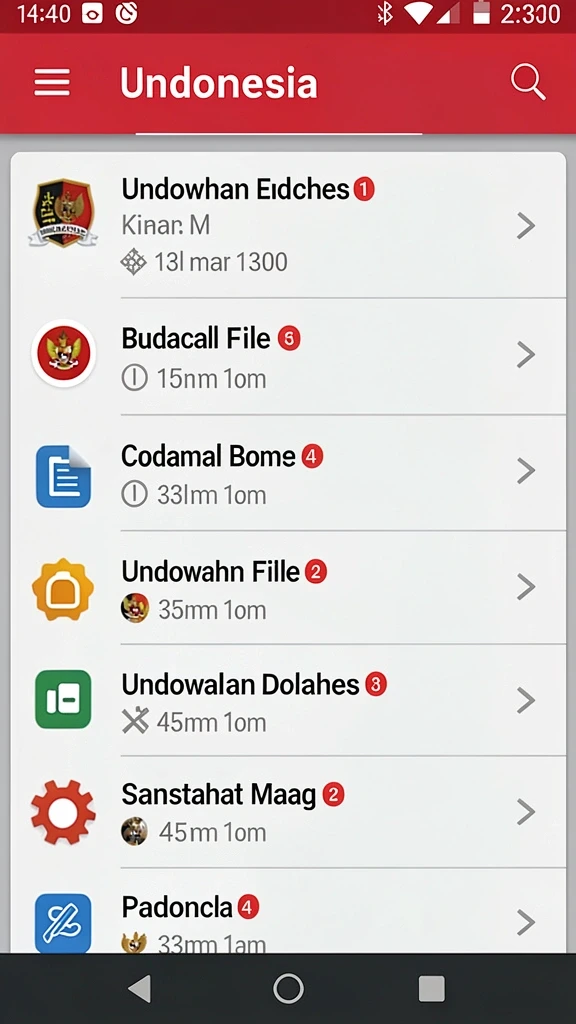Open Sanstahat Maag row
The image size is (576, 1024).
288,812
